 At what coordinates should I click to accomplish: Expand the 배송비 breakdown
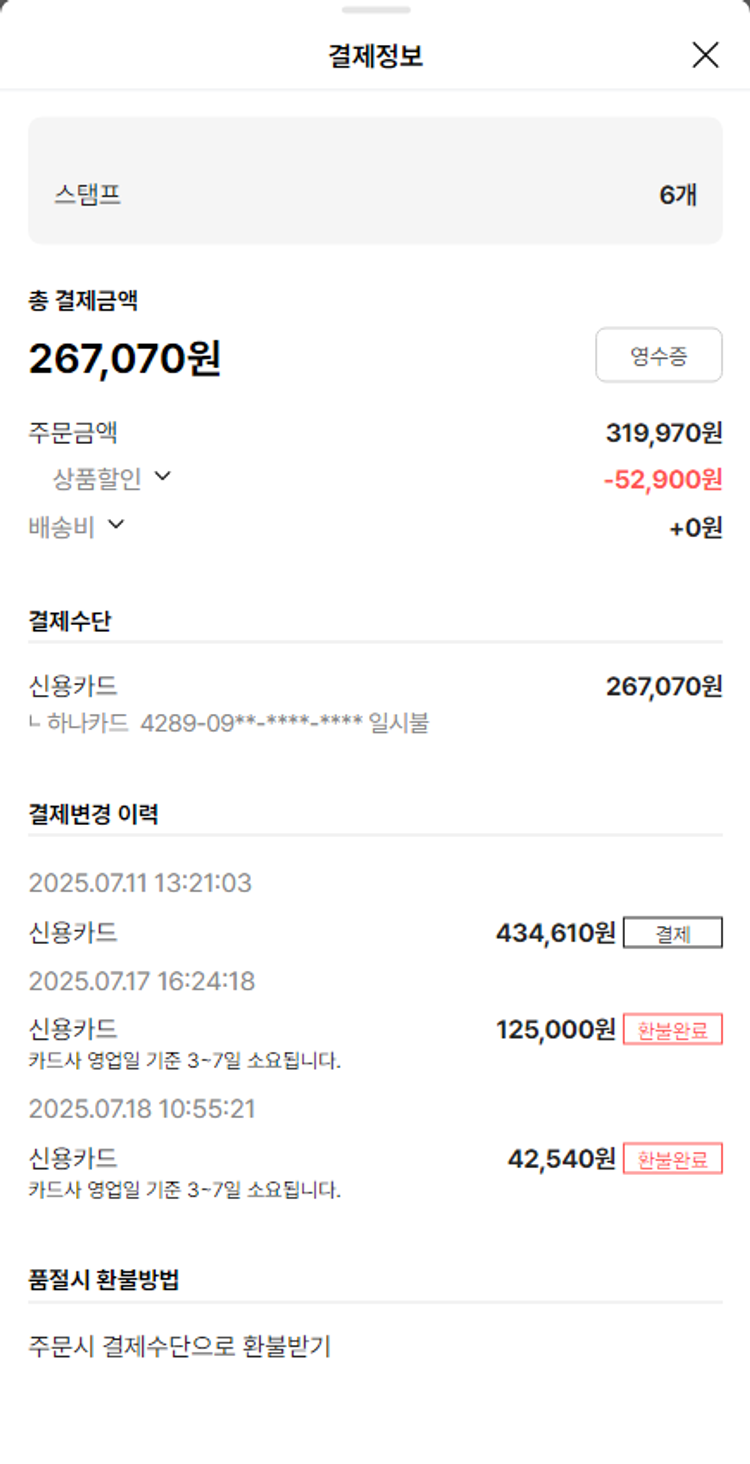pyautogui.click(x=116, y=525)
